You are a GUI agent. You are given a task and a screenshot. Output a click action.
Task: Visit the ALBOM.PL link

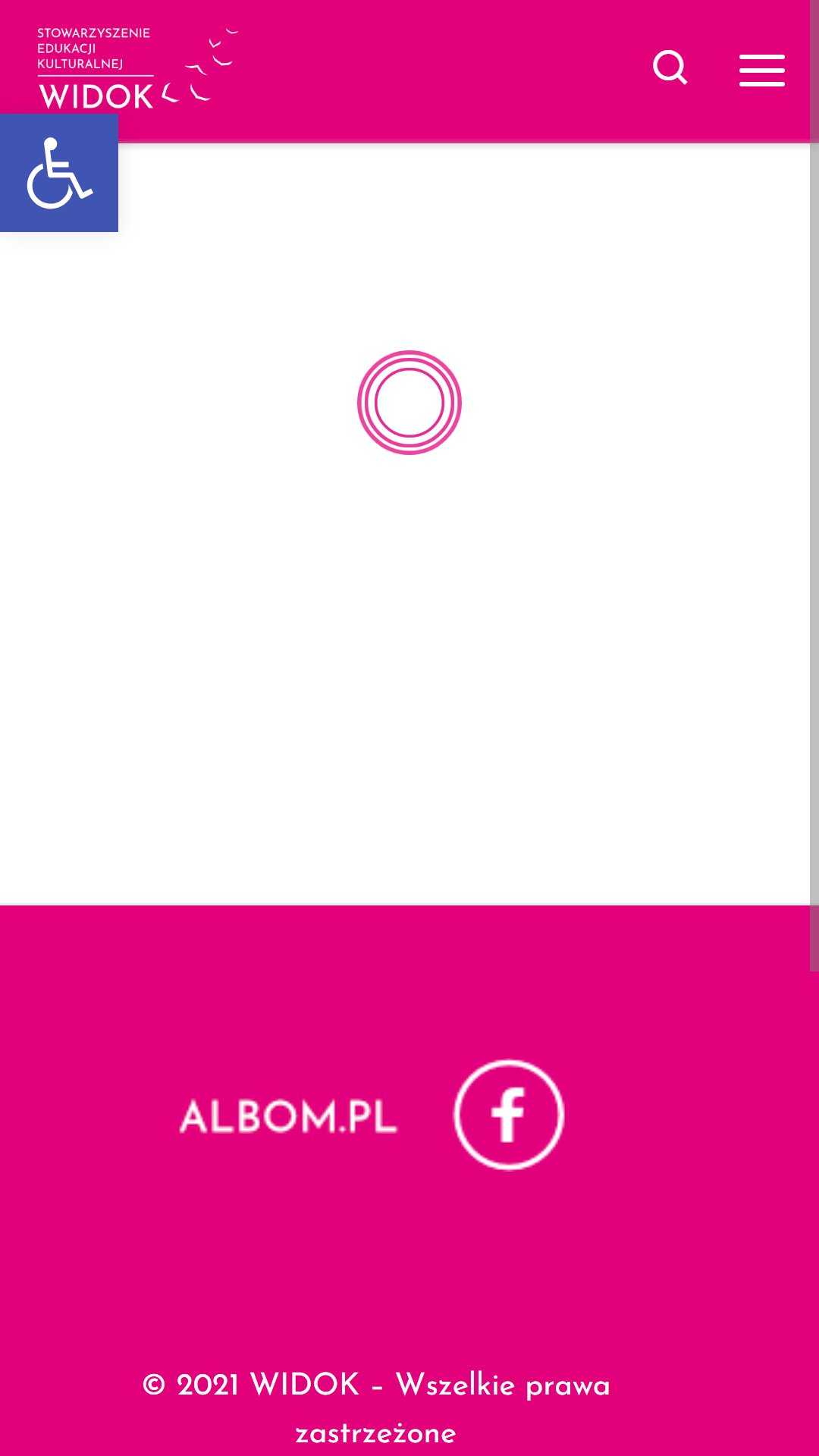coord(288,1116)
